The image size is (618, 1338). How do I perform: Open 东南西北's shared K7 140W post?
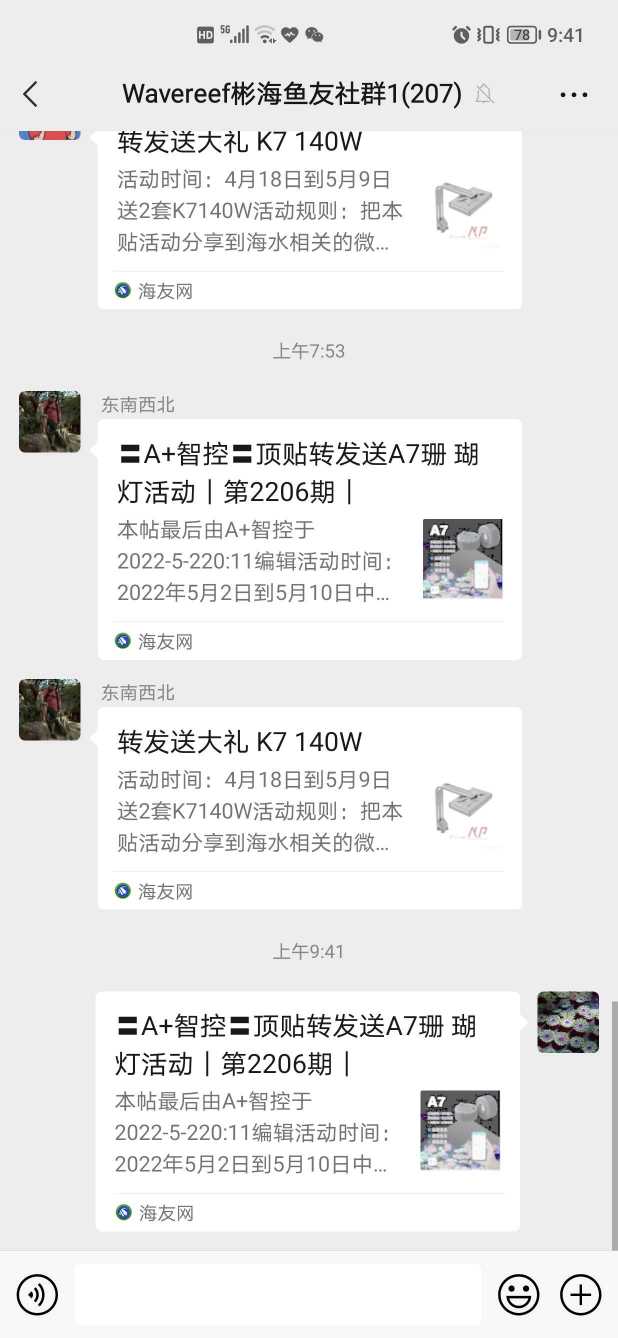309,807
